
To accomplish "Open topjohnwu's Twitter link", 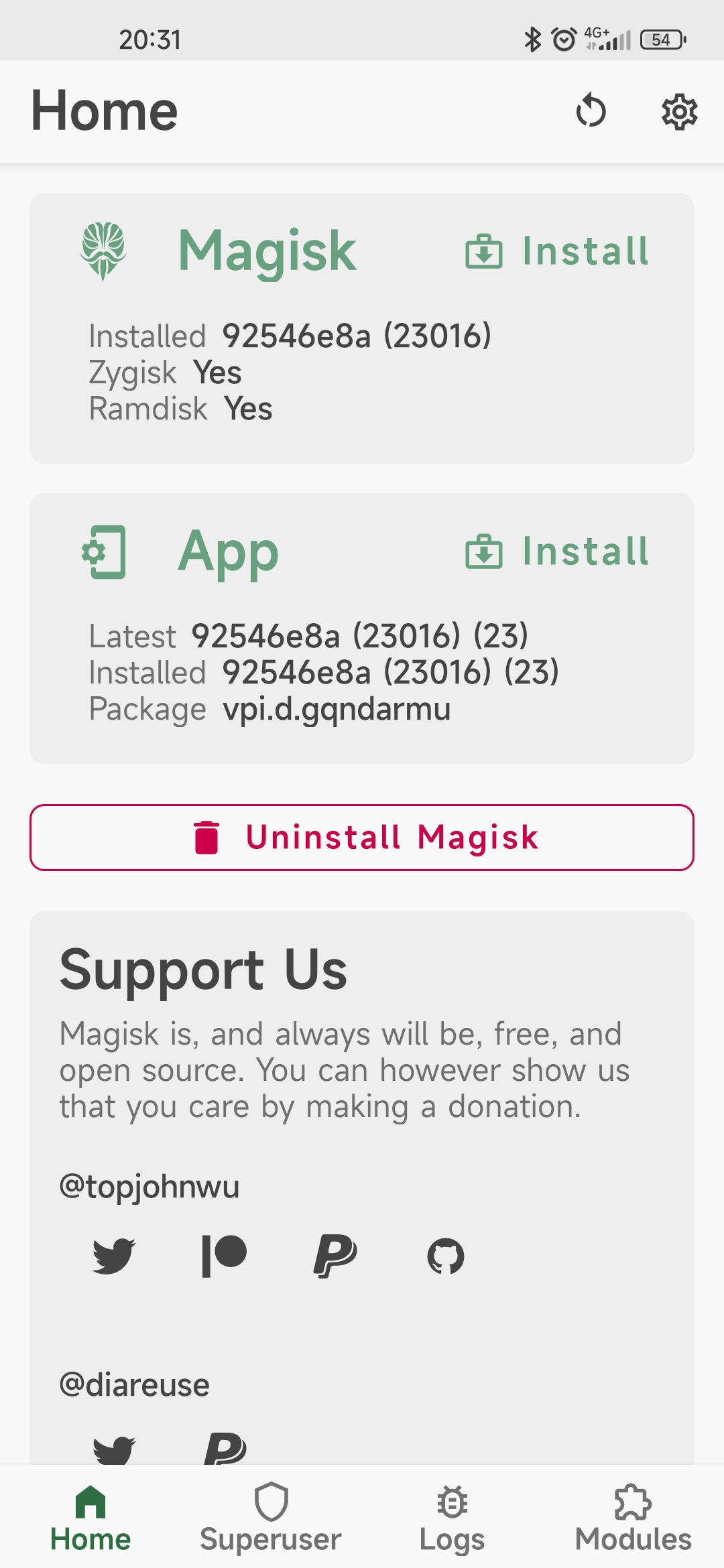I will (x=114, y=1256).
